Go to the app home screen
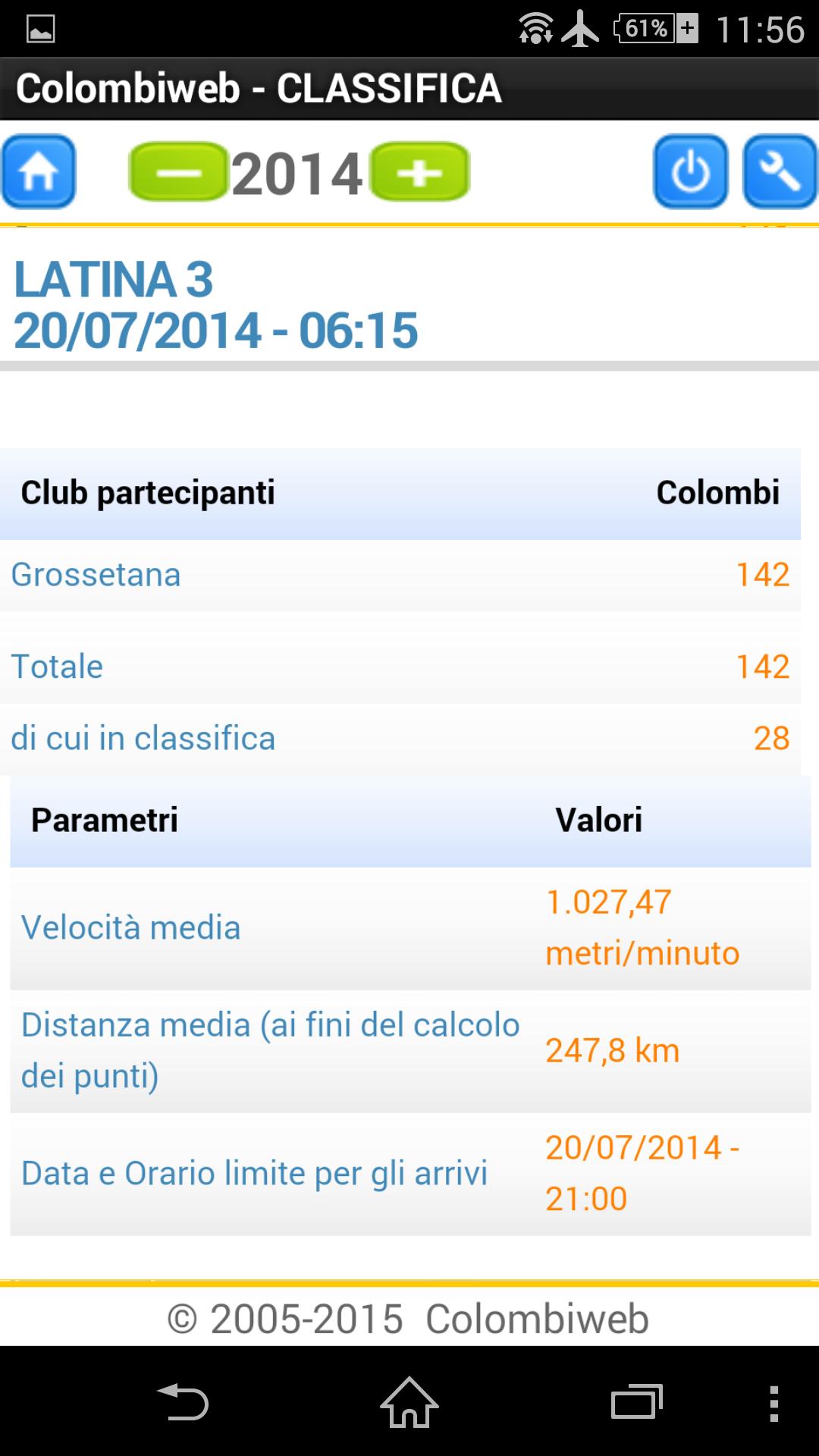 [x=39, y=171]
